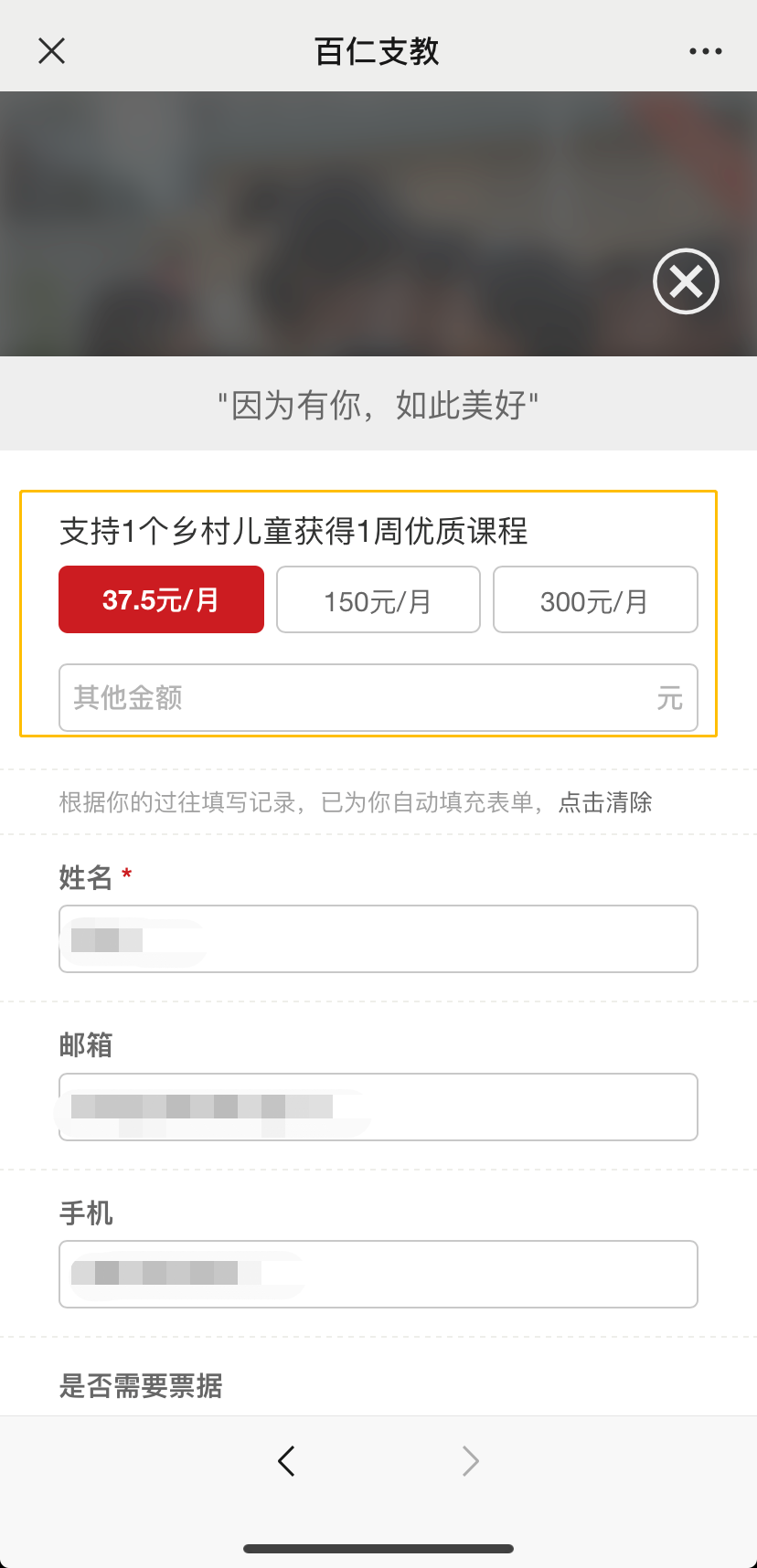Viewport: 757px width, 1568px height.
Task: Close the 百仁支教 page
Action: (x=52, y=51)
